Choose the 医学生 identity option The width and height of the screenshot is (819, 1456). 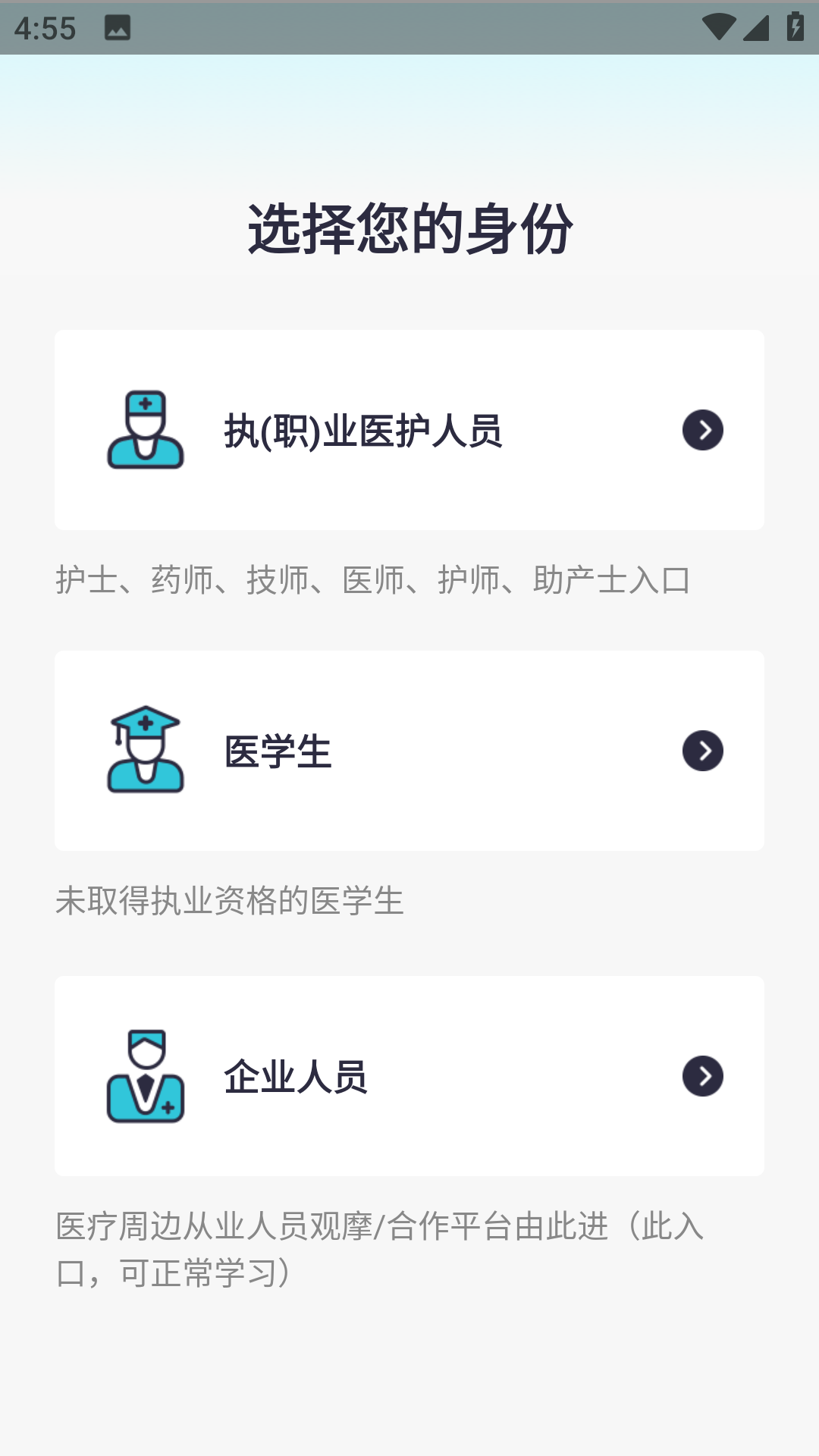coord(409,751)
